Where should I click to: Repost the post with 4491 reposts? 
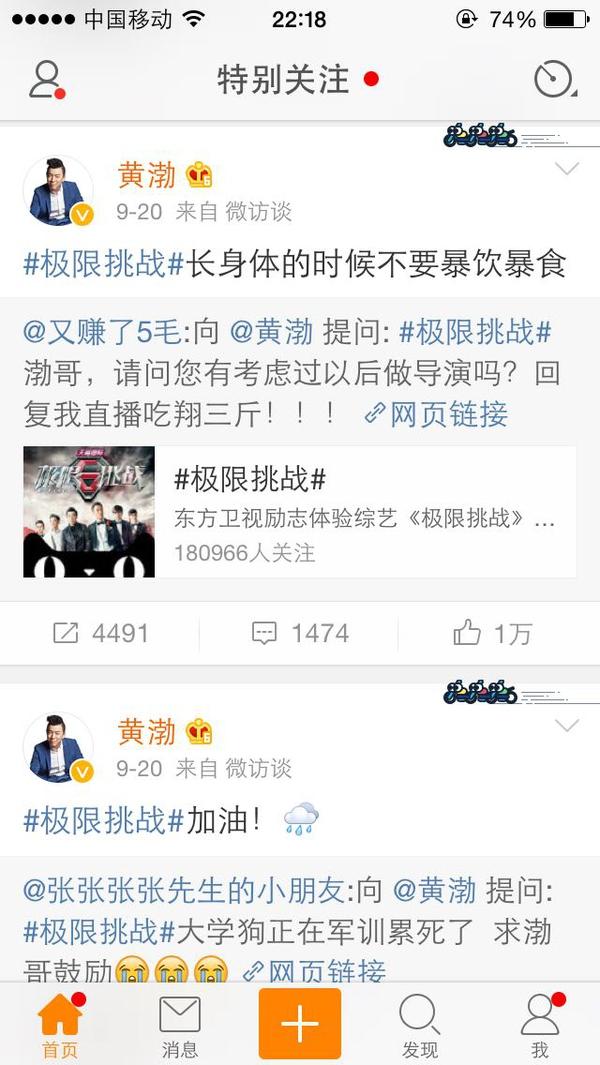click(100, 633)
